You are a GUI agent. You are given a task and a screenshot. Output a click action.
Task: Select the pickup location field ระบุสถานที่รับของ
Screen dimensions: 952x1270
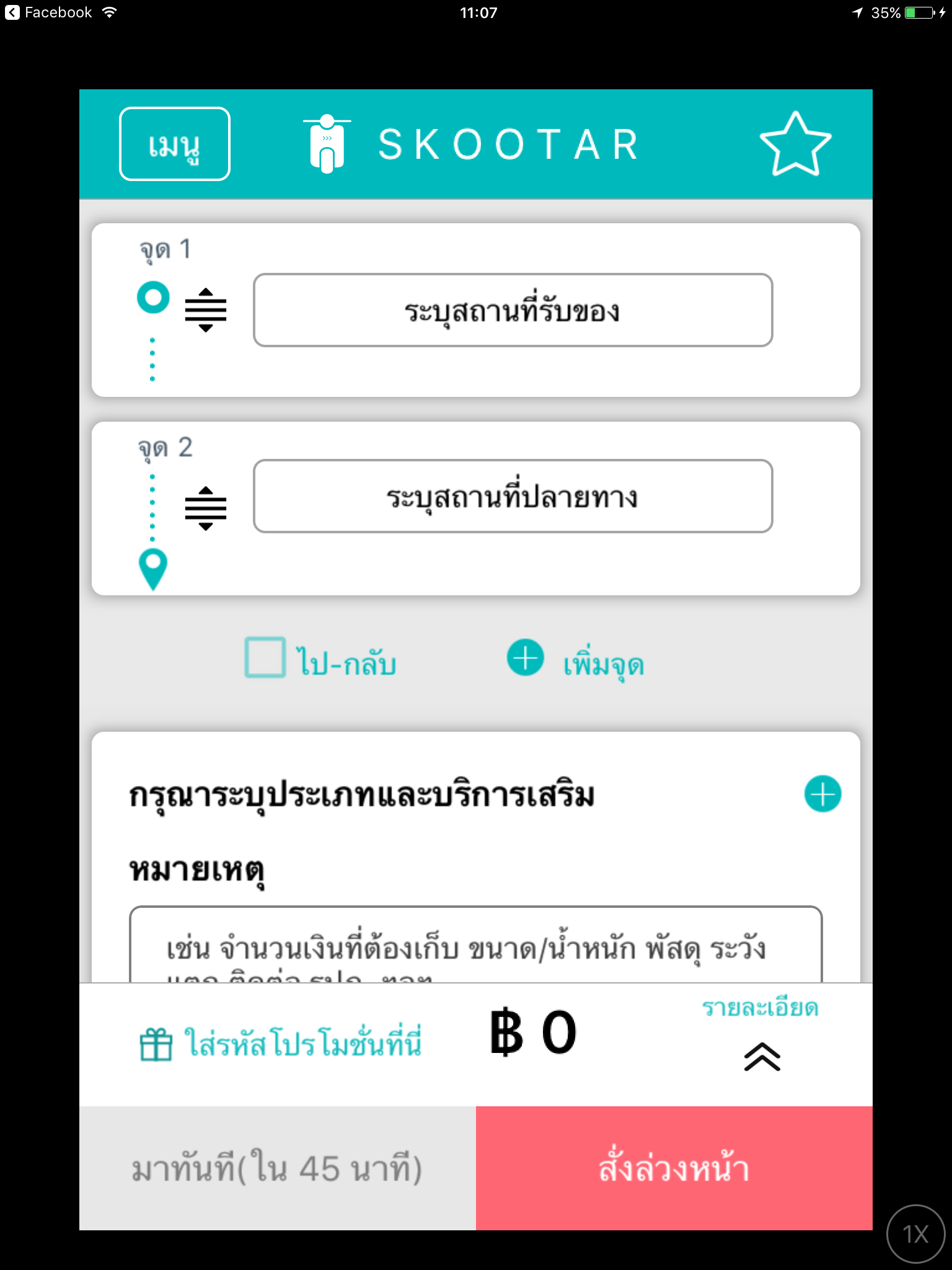tap(513, 310)
